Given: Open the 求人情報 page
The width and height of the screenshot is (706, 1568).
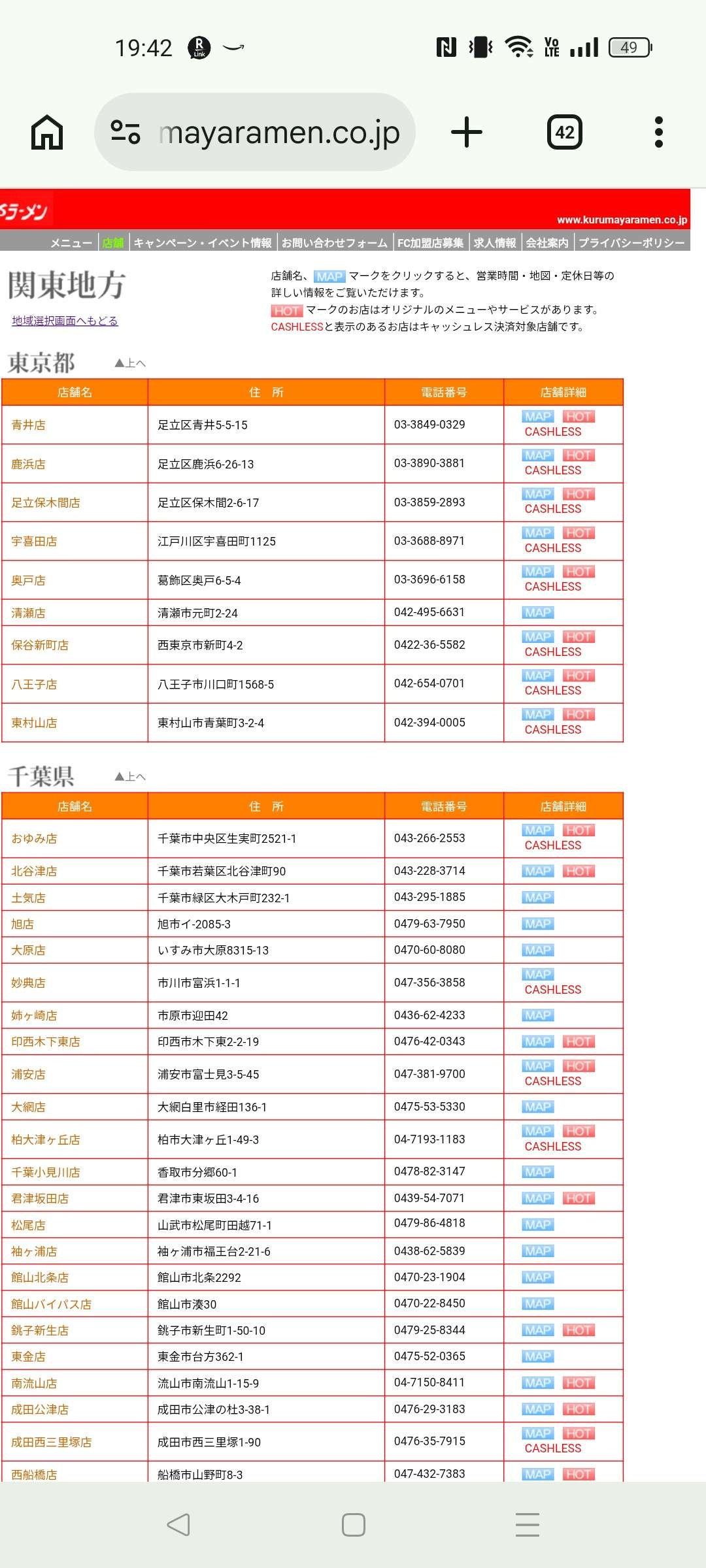Looking at the screenshot, I should [x=495, y=243].
